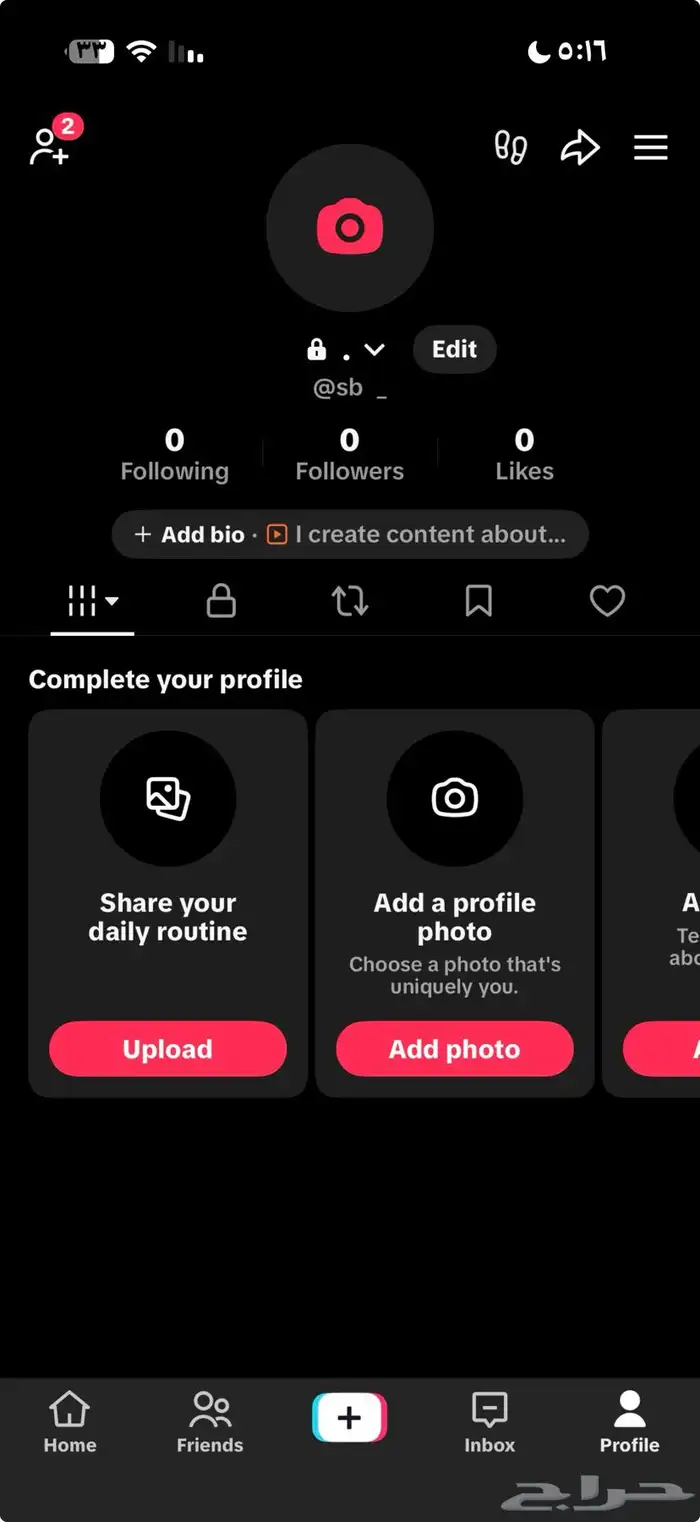View the Following list

point(174,454)
